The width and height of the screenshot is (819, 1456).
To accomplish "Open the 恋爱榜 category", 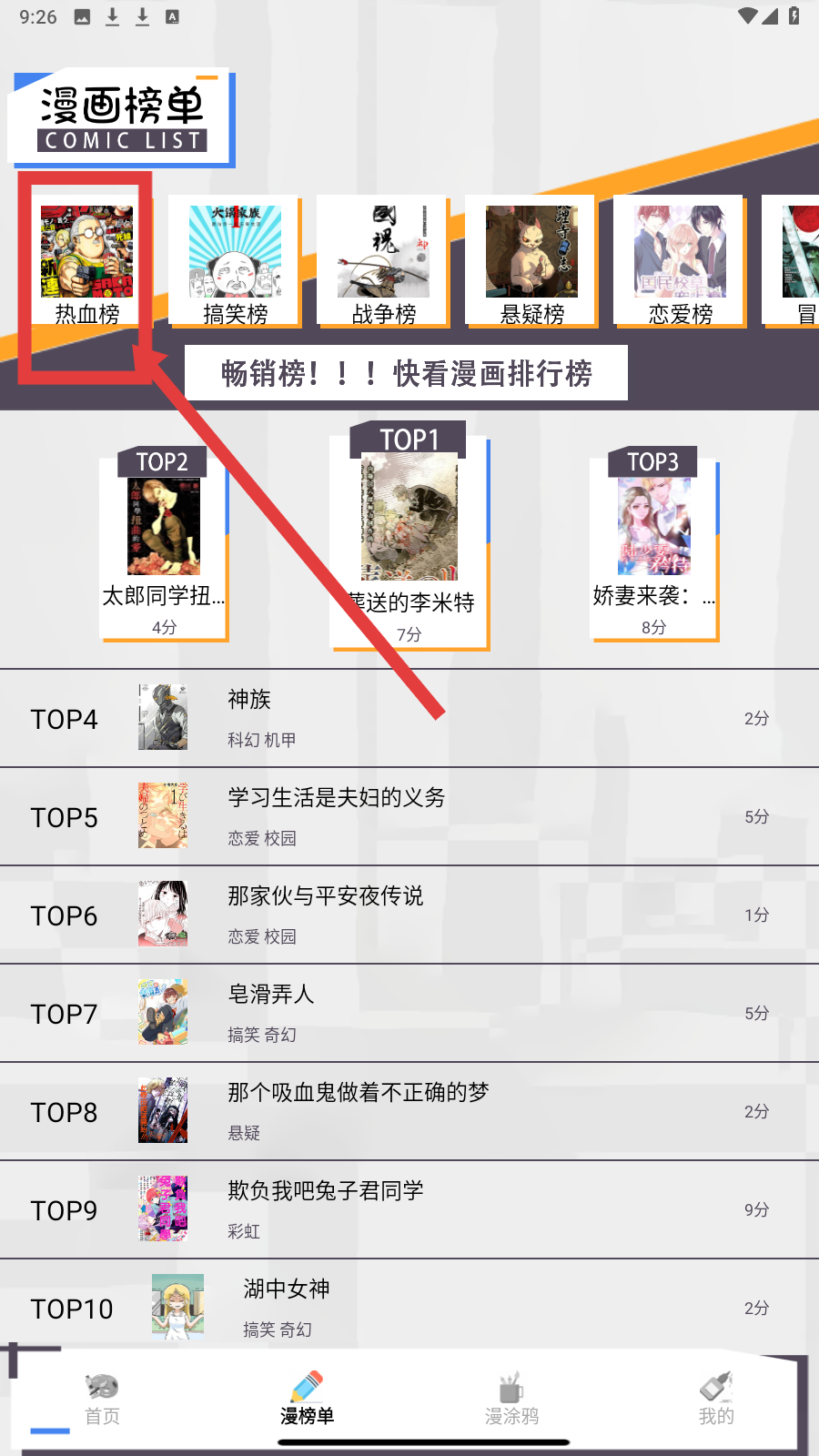I will (680, 263).
